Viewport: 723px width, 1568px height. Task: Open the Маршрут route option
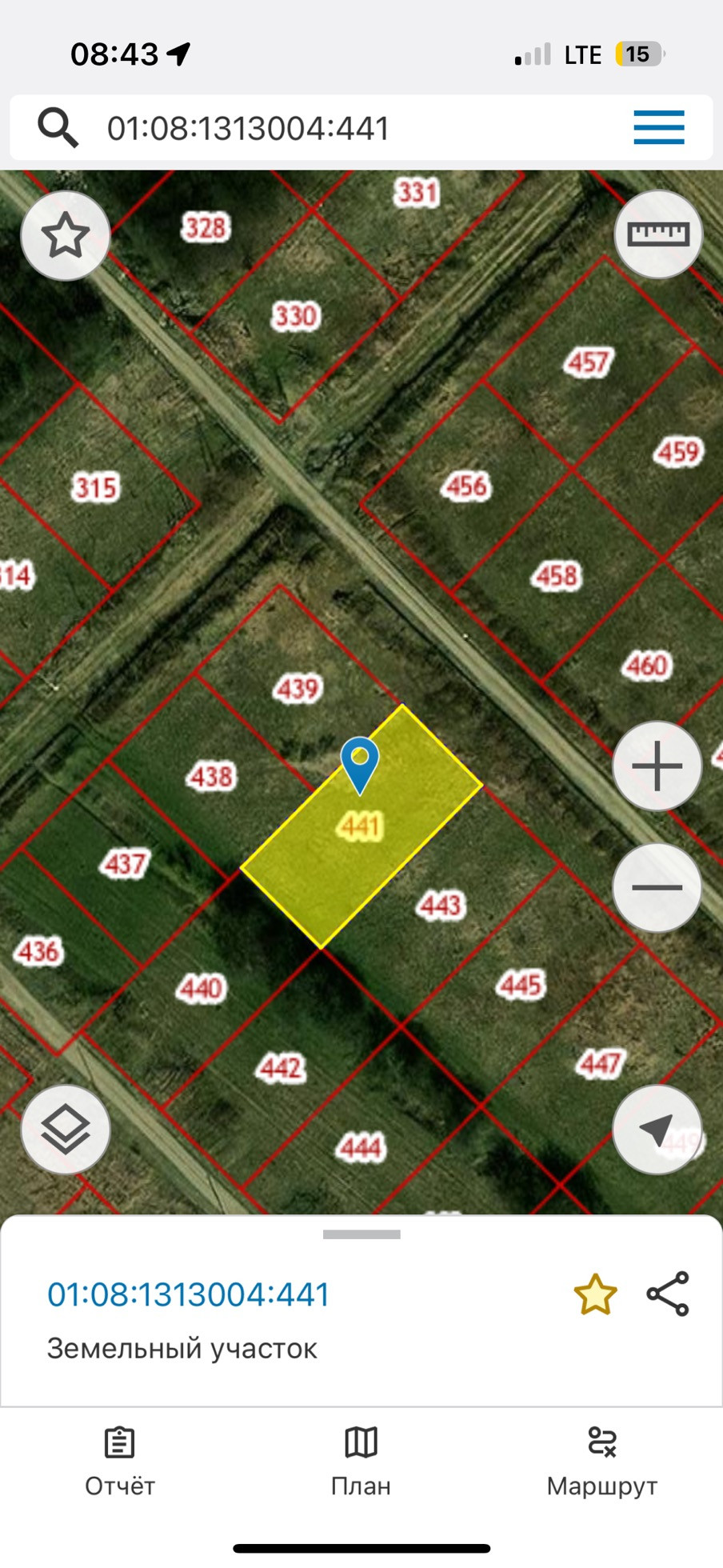[601, 1462]
